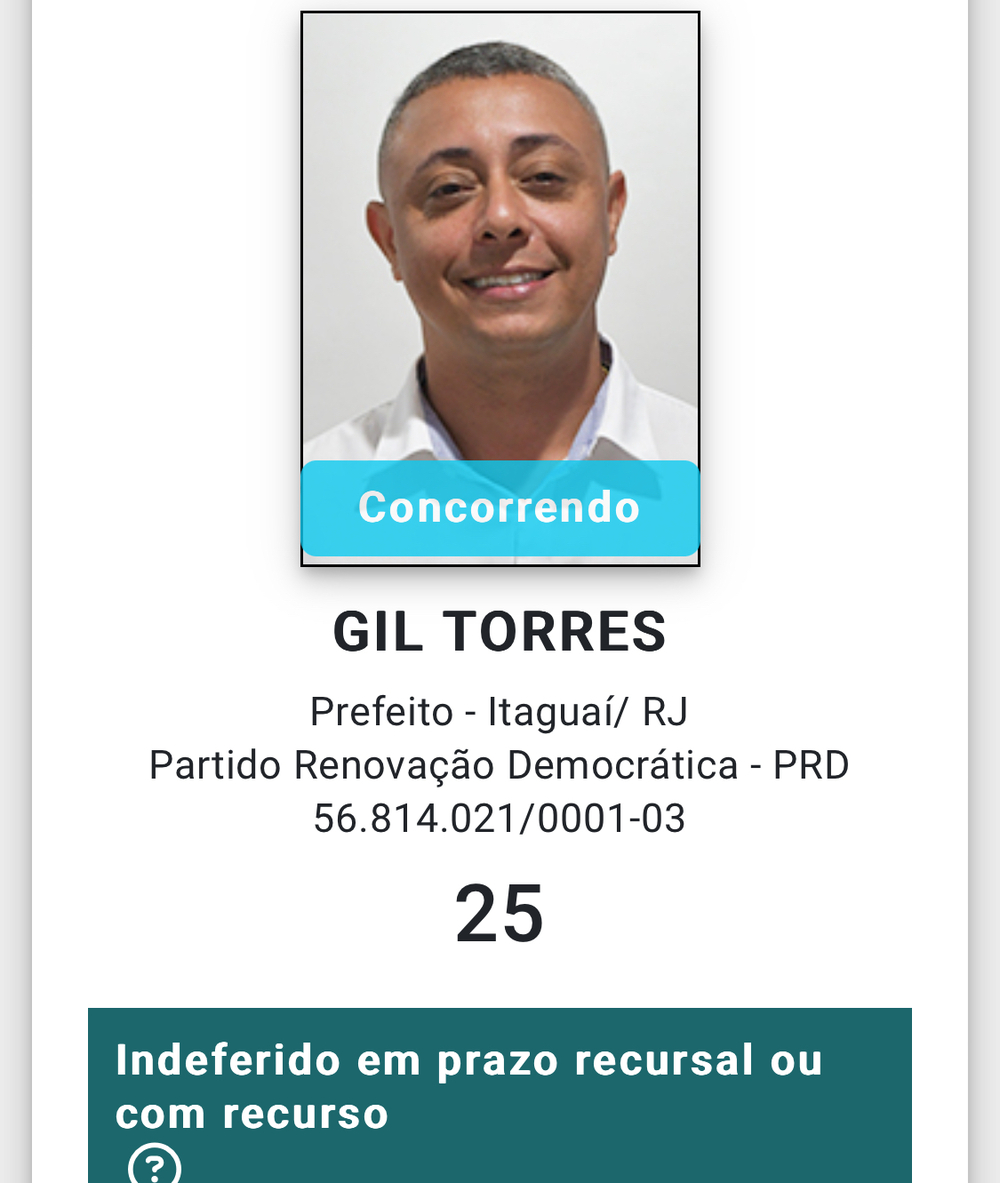This screenshot has height=1183, width=1000.
Task: Open the help icon under Indeferido status
Action: click(x=154, y=1167)
